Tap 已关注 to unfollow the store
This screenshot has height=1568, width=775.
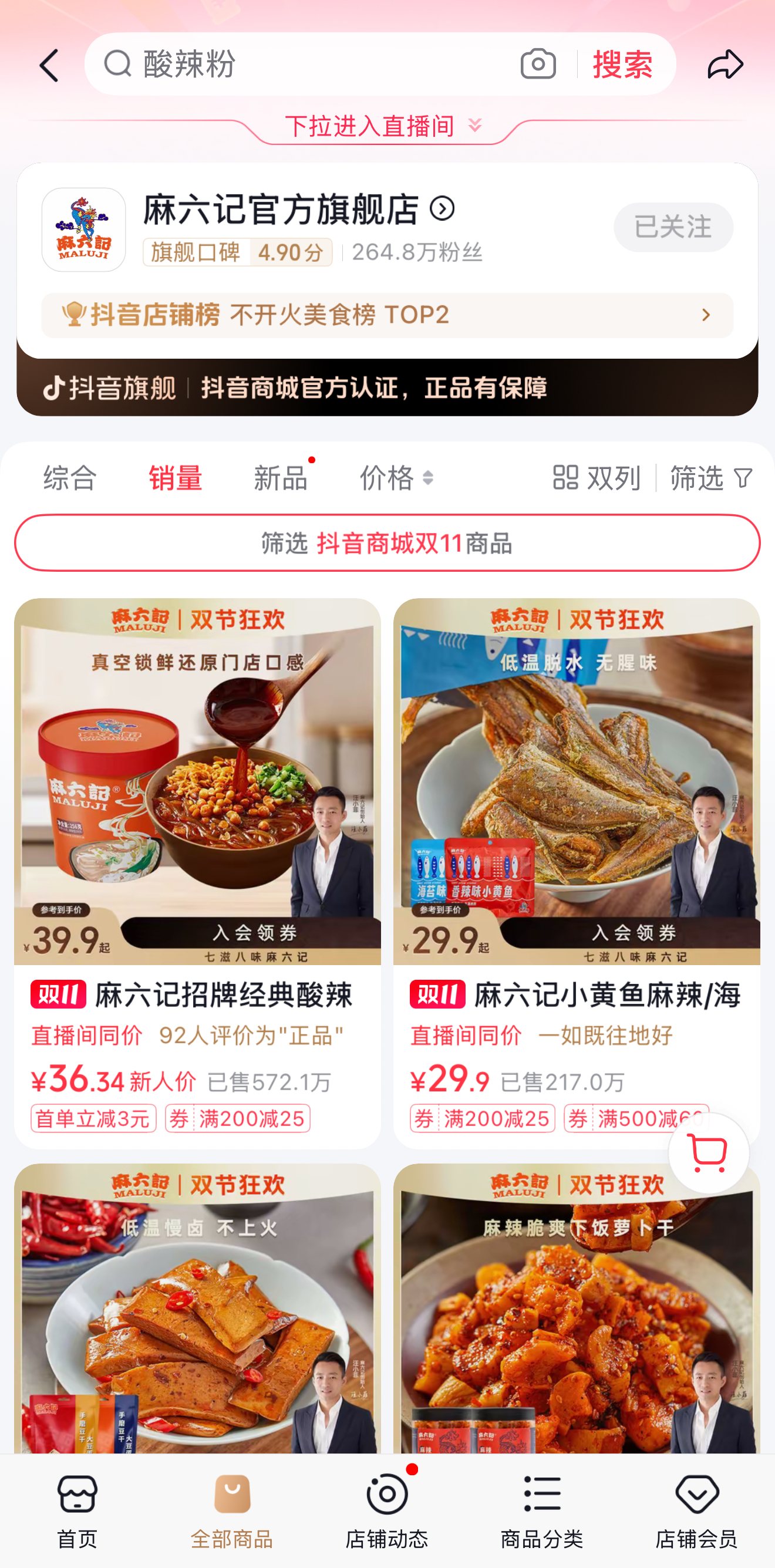(x=673, y=227)
